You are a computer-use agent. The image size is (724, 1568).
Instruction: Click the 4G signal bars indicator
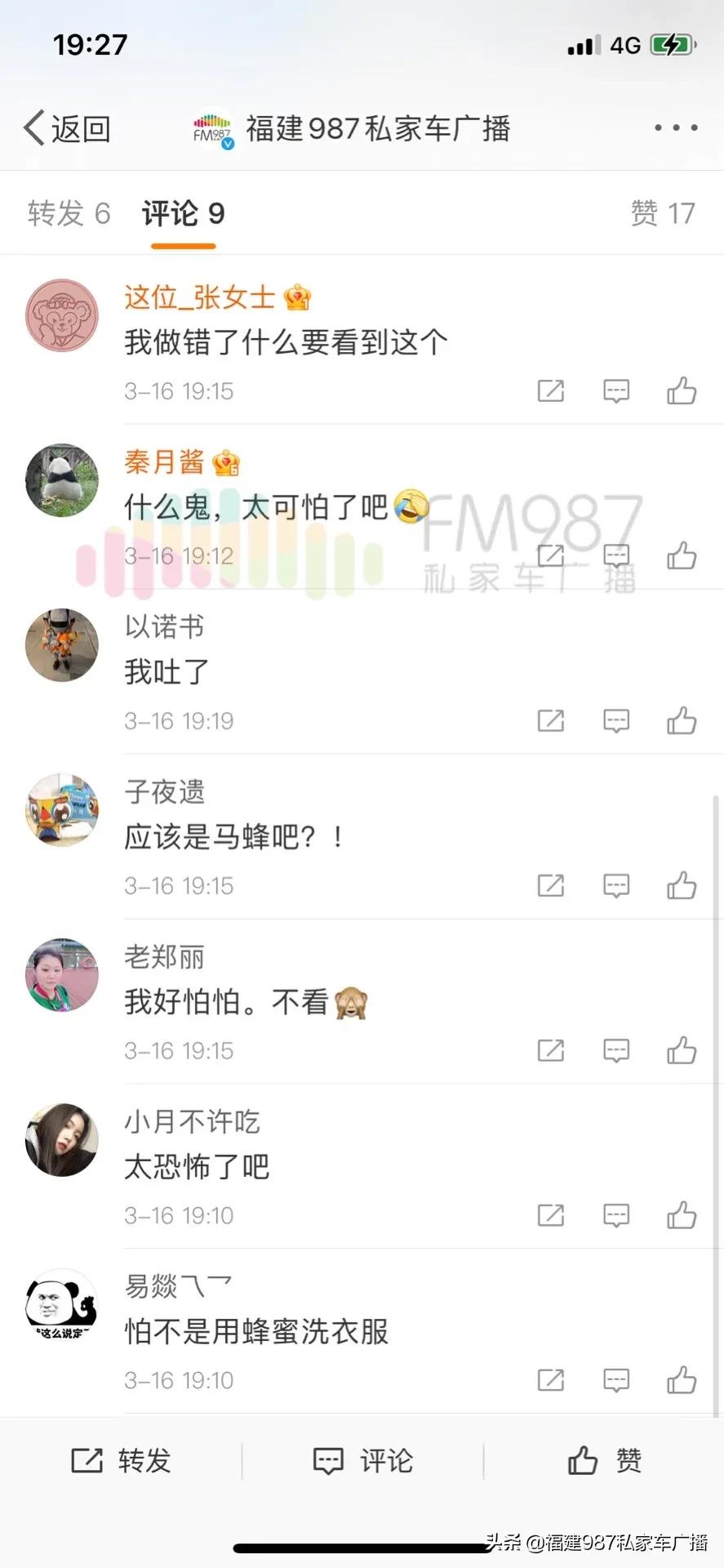point(581,45)
